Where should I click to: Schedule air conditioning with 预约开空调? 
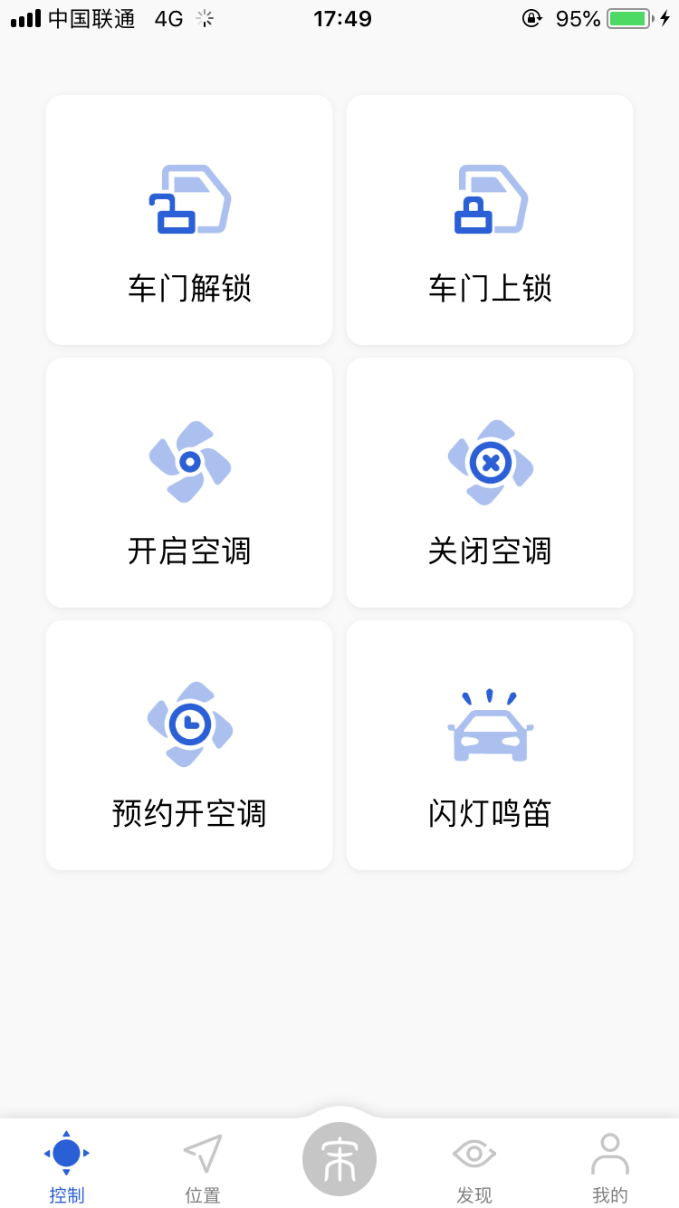click(189, 745)
